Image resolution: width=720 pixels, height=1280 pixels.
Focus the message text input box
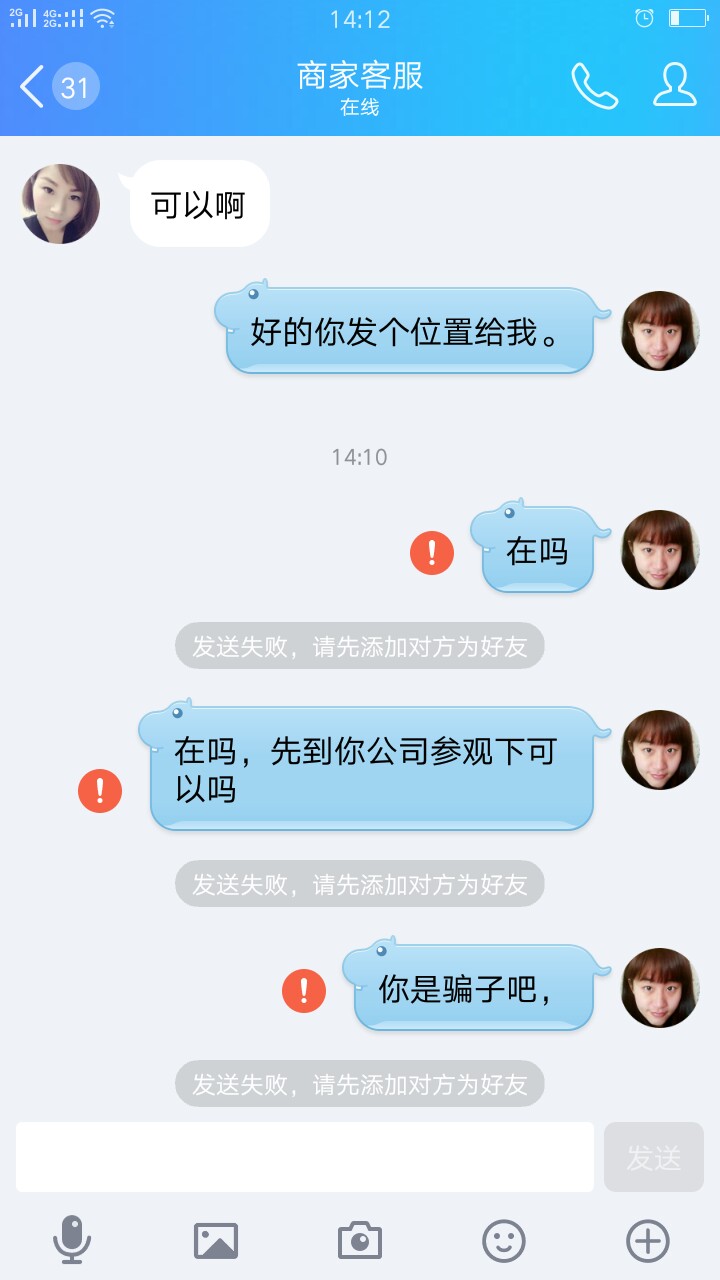coord(305,1157)
